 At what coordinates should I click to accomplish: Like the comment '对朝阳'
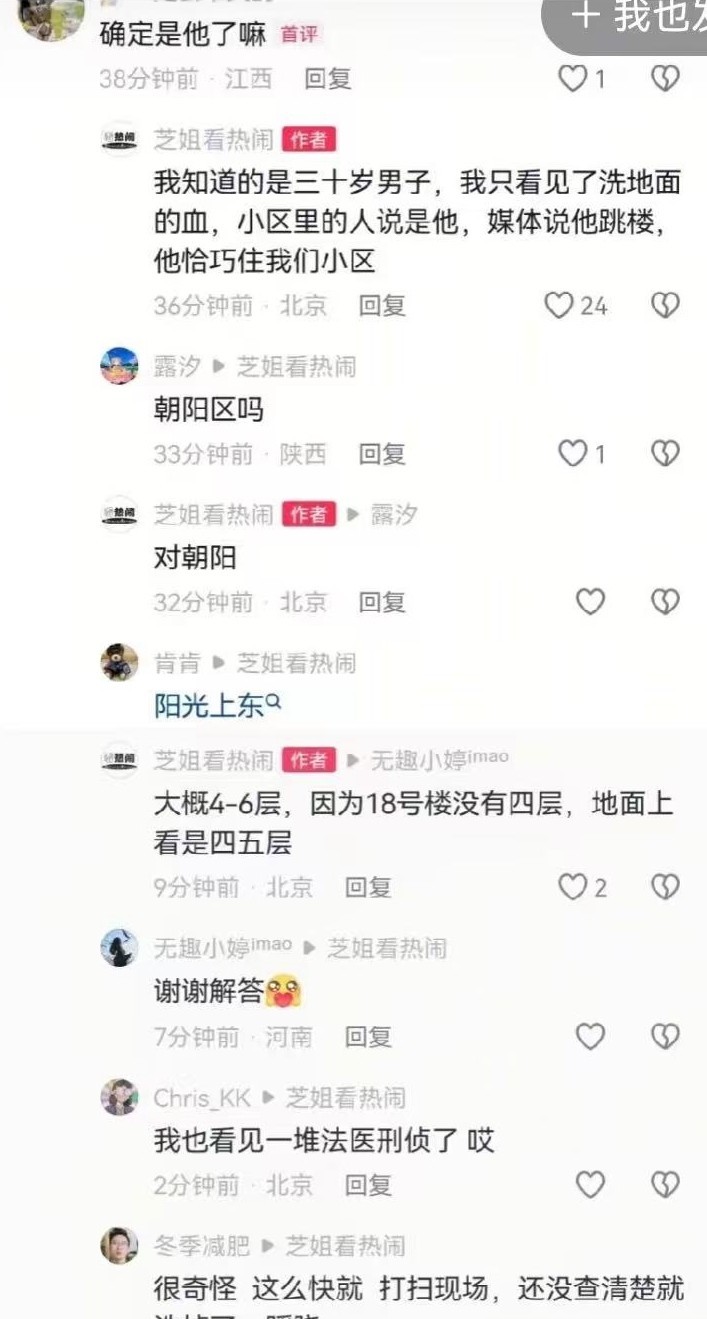[590, 602]
